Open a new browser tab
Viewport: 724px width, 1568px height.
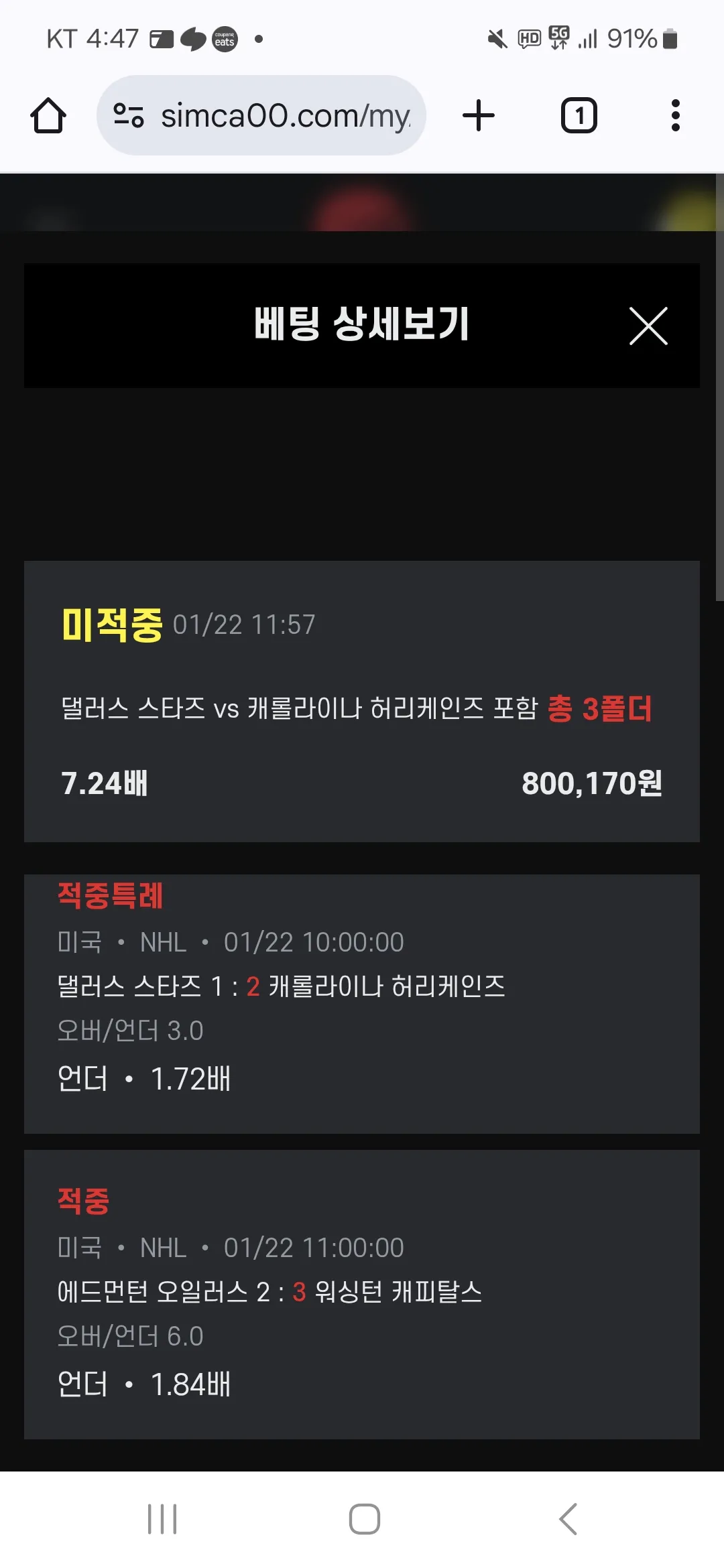tap(479, 116)
